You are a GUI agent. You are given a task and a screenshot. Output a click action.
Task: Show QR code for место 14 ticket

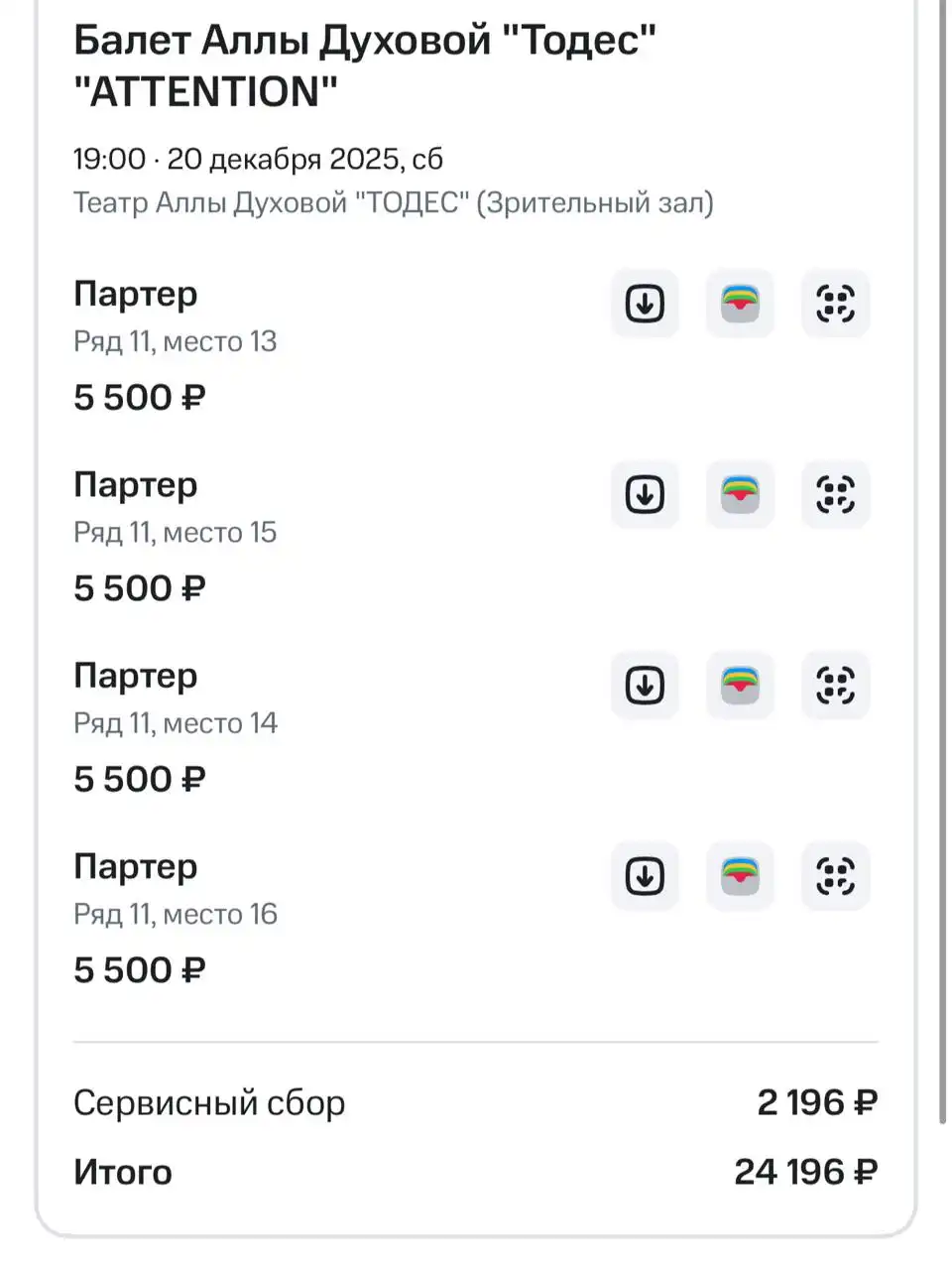pyautogui.click(x=836, y=686)
